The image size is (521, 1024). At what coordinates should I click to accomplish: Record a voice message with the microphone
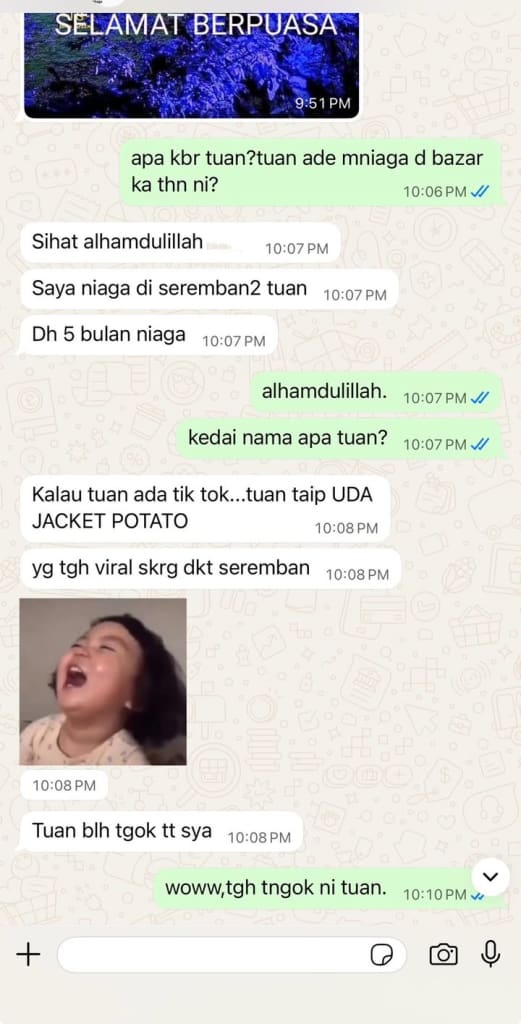tap(490, 954)
